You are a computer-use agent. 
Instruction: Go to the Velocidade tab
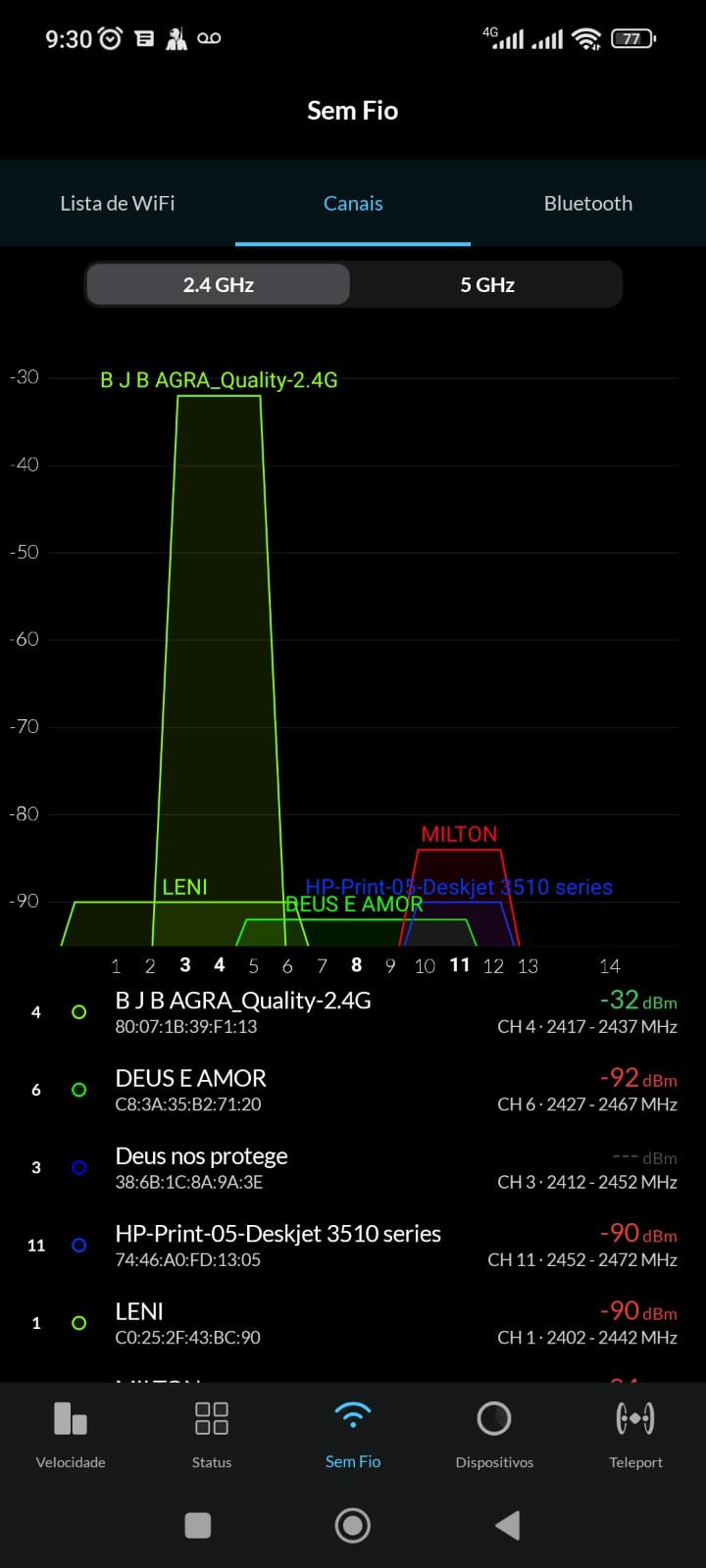[71, 1435]
